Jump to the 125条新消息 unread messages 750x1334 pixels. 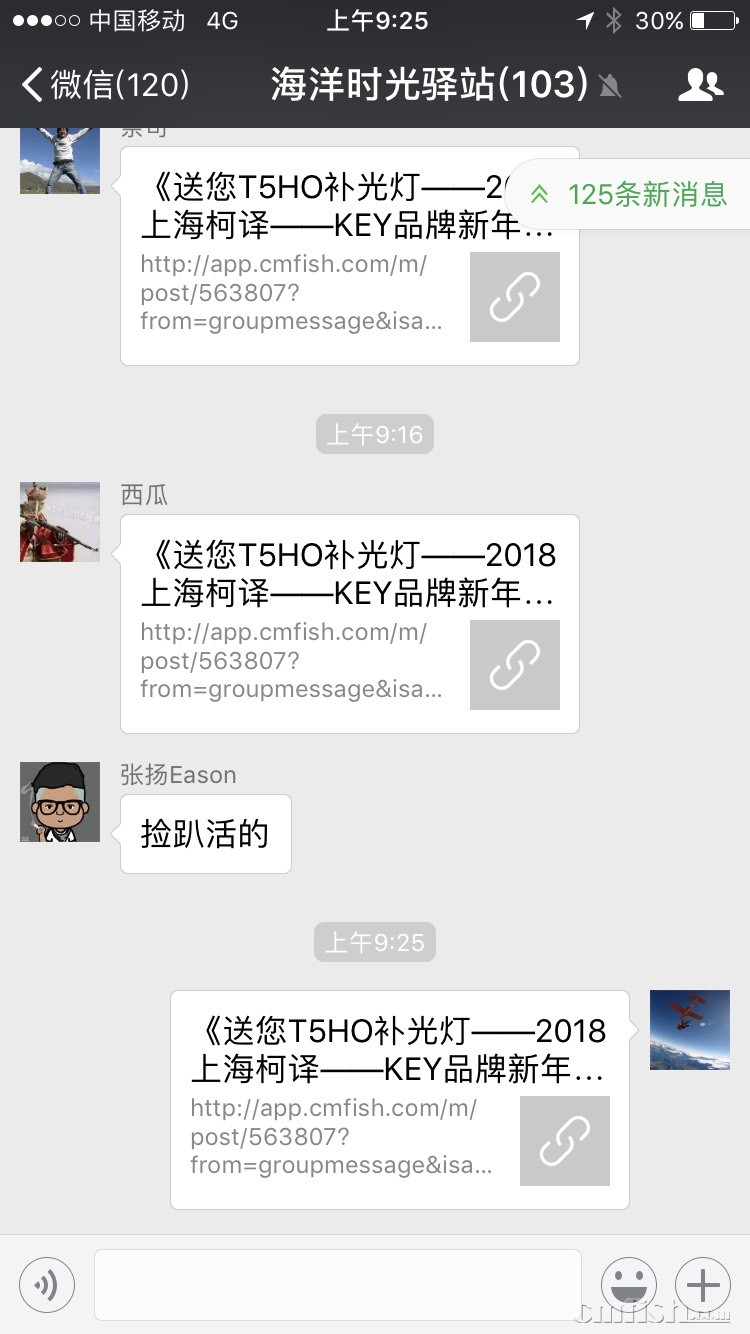(x=630, y=194)
